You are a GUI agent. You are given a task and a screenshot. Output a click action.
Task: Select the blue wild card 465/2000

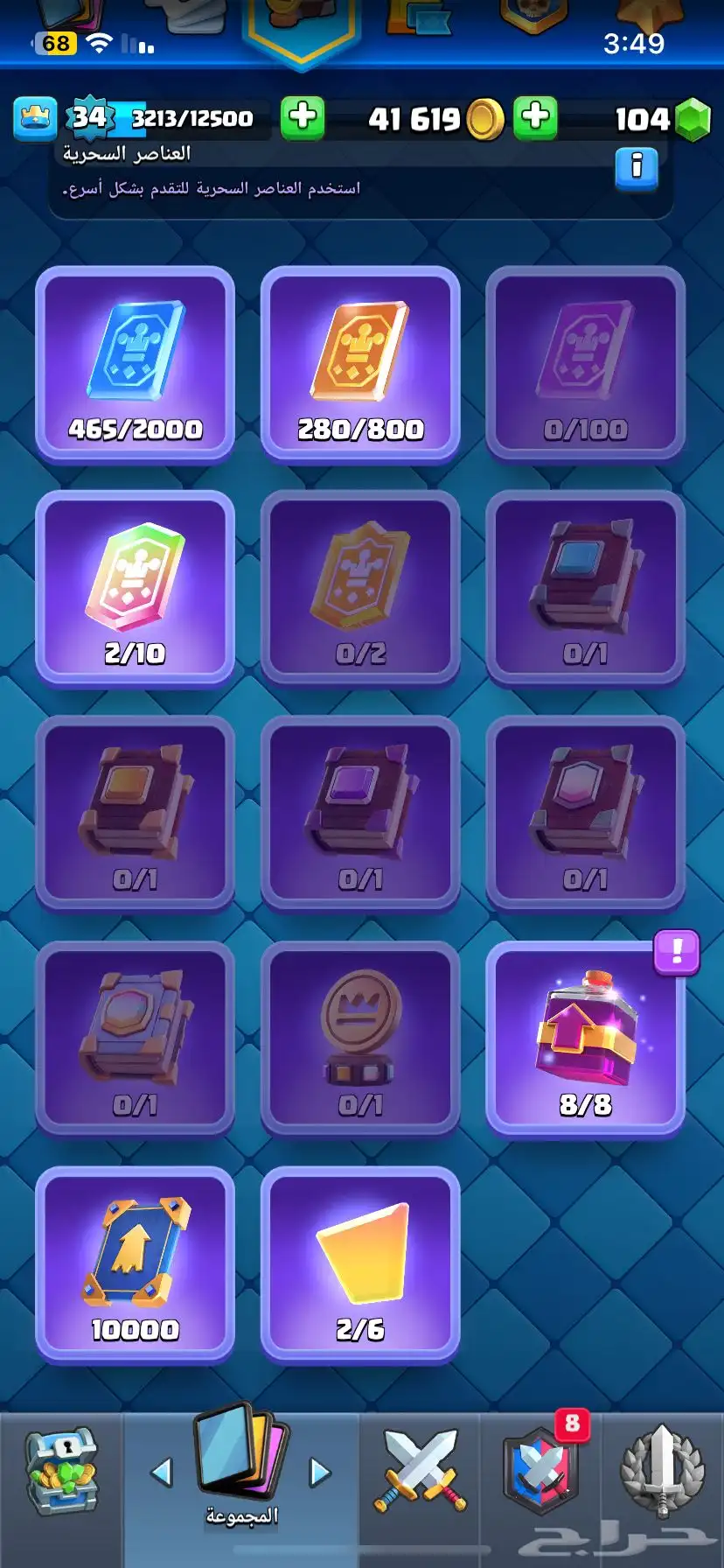[135, 363]
